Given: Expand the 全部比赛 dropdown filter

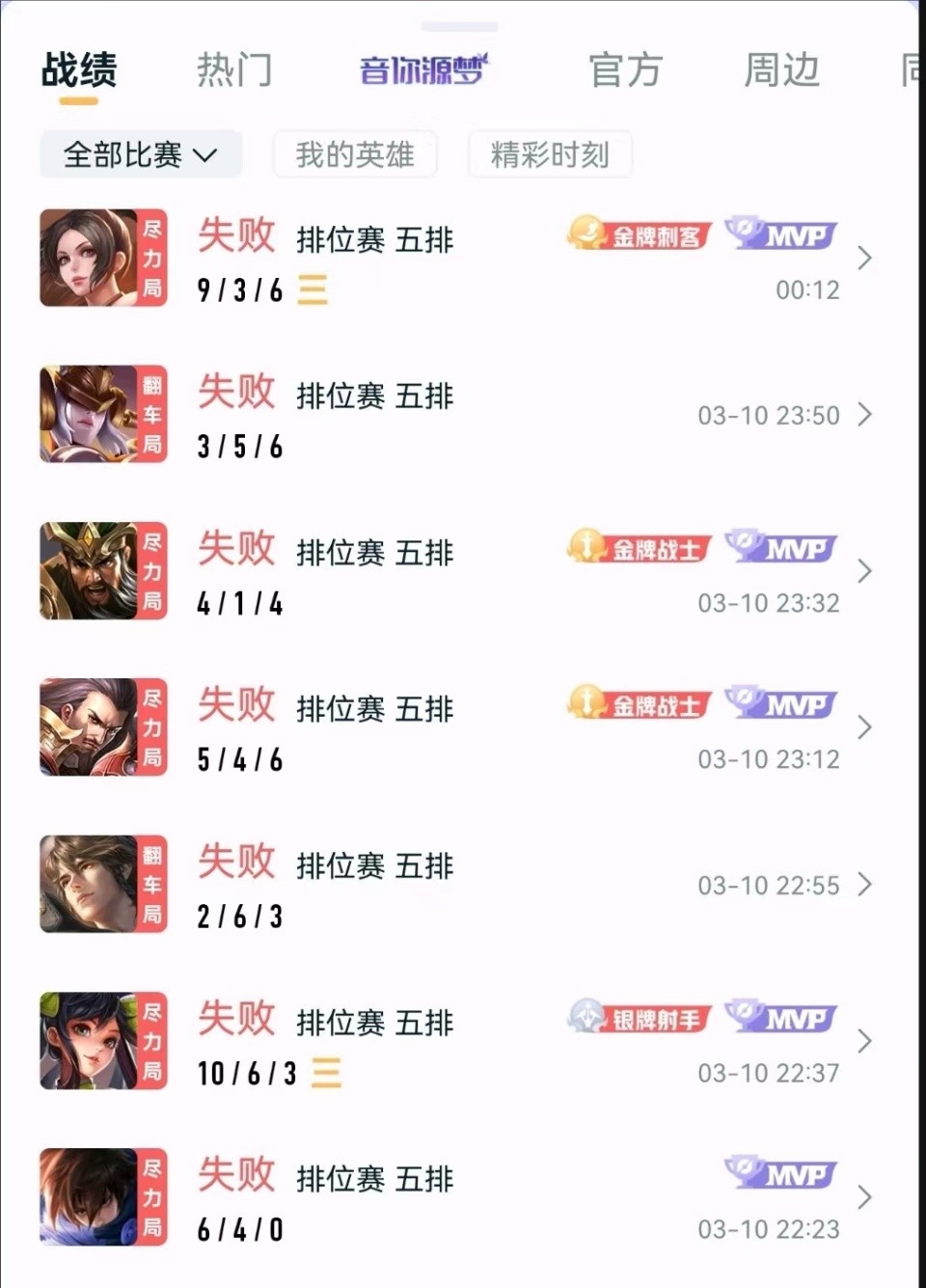Looking at the screenshot, I should tap(141, 154).
